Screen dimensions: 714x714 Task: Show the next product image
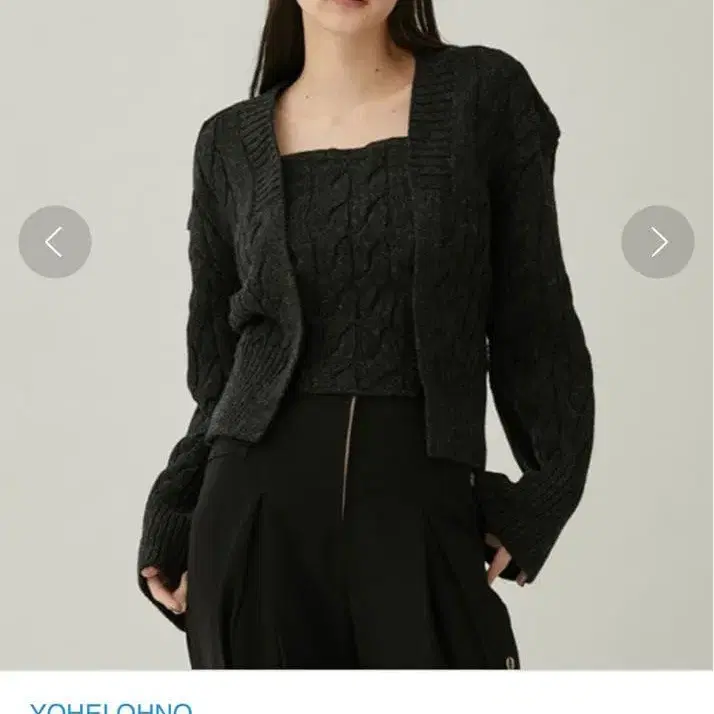click(657, 242)
